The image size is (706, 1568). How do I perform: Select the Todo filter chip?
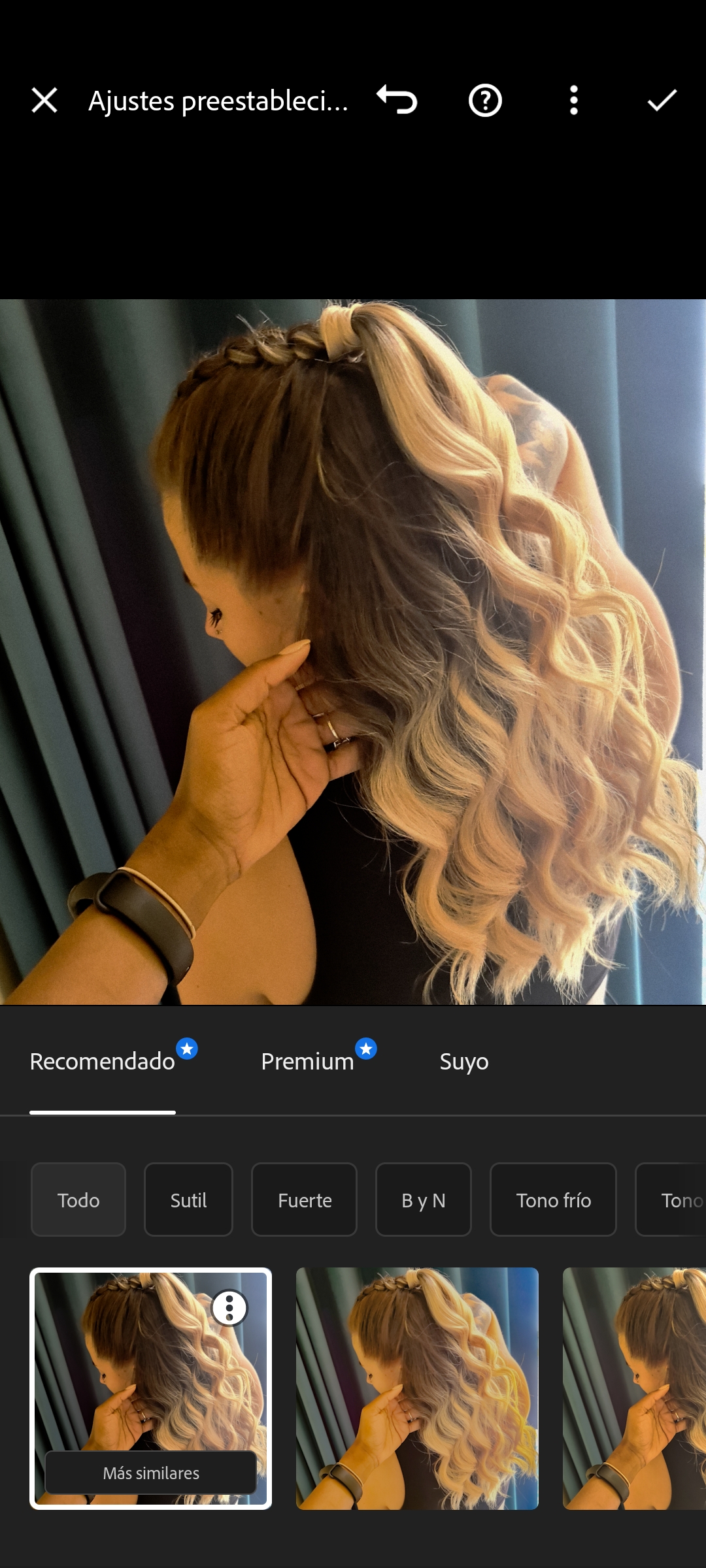click(x=78, y=1200)
